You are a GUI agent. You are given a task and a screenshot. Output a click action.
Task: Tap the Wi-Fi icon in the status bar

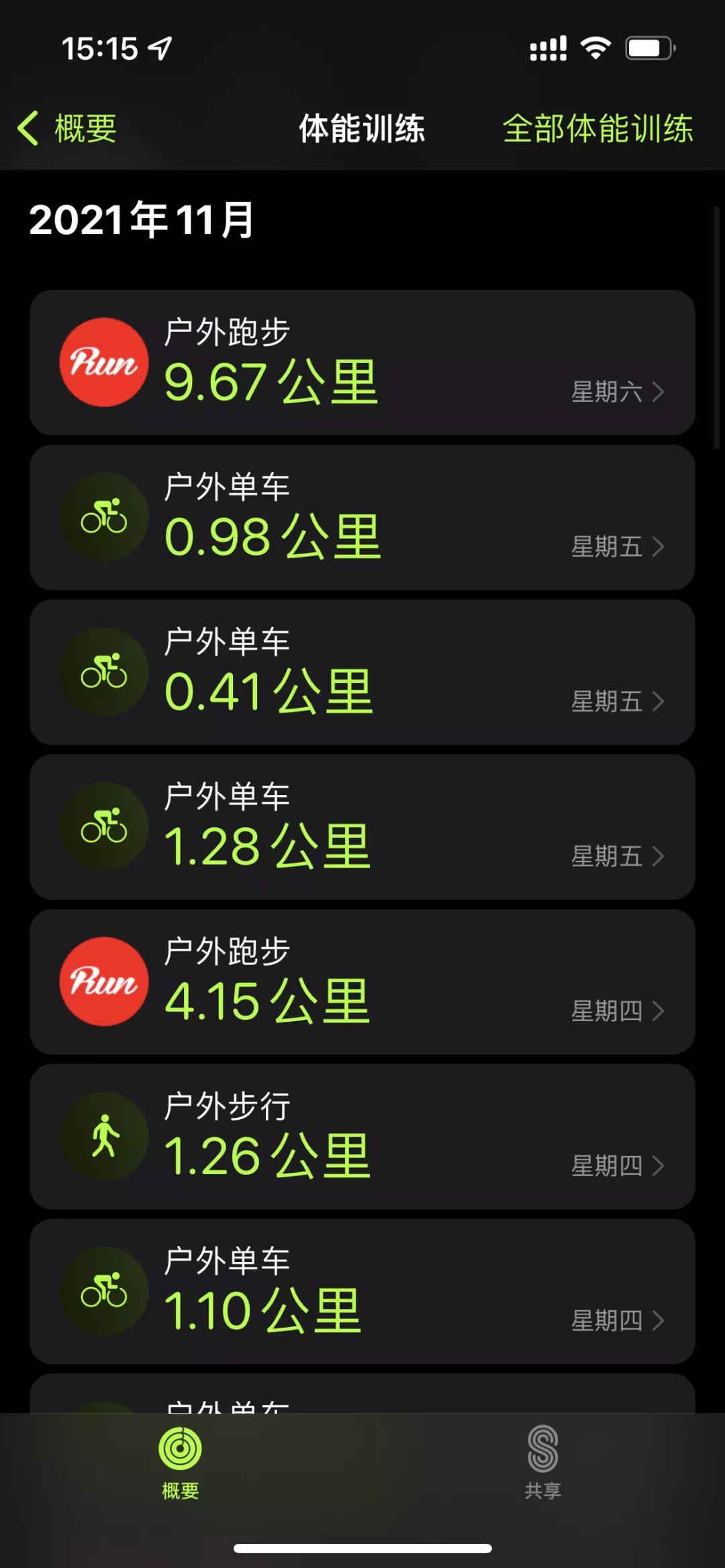pos(595,47)
